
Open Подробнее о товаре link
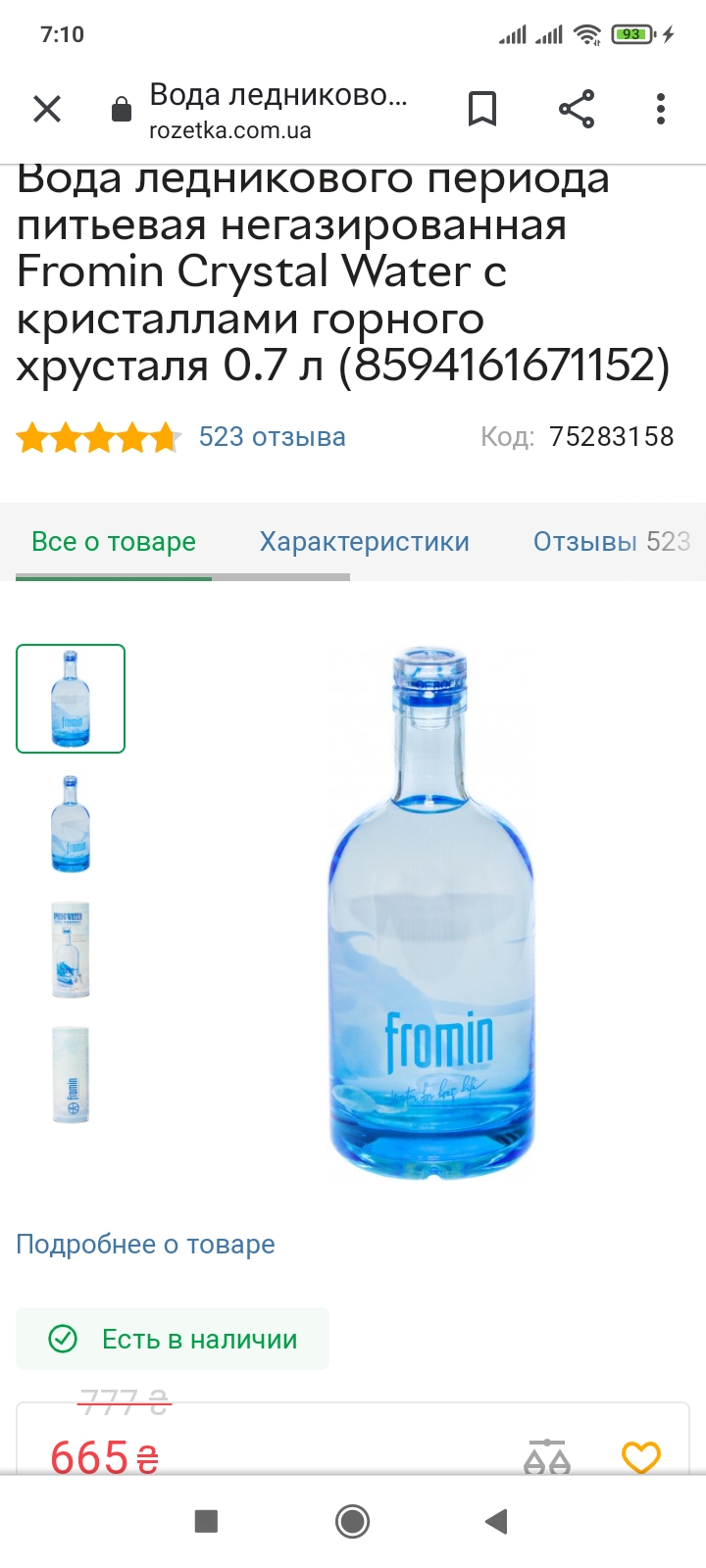[x=145, y=1245]
